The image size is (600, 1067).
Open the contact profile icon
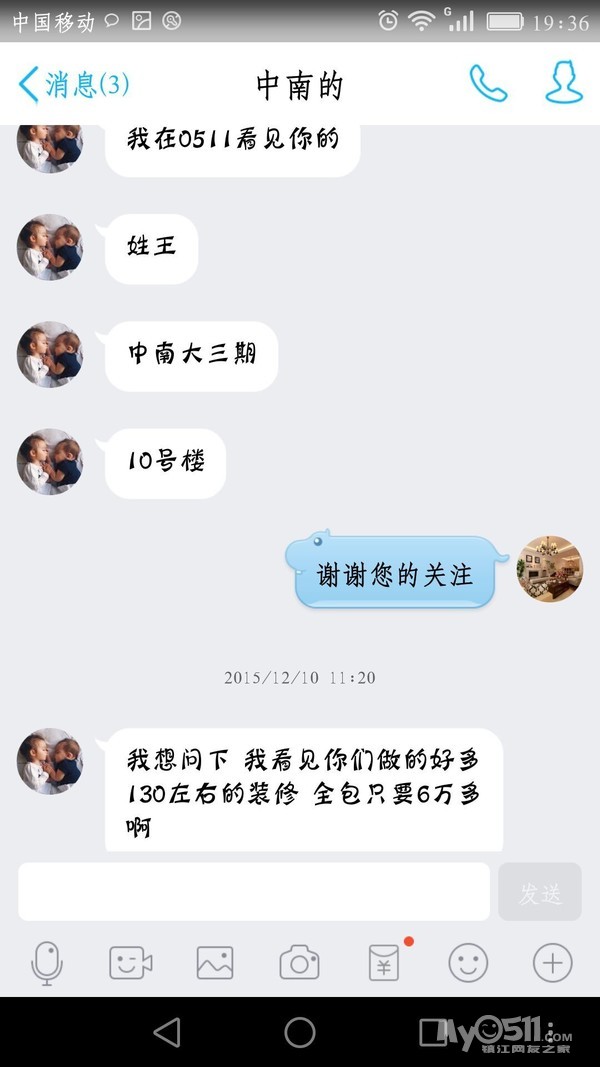click(564, 83)
